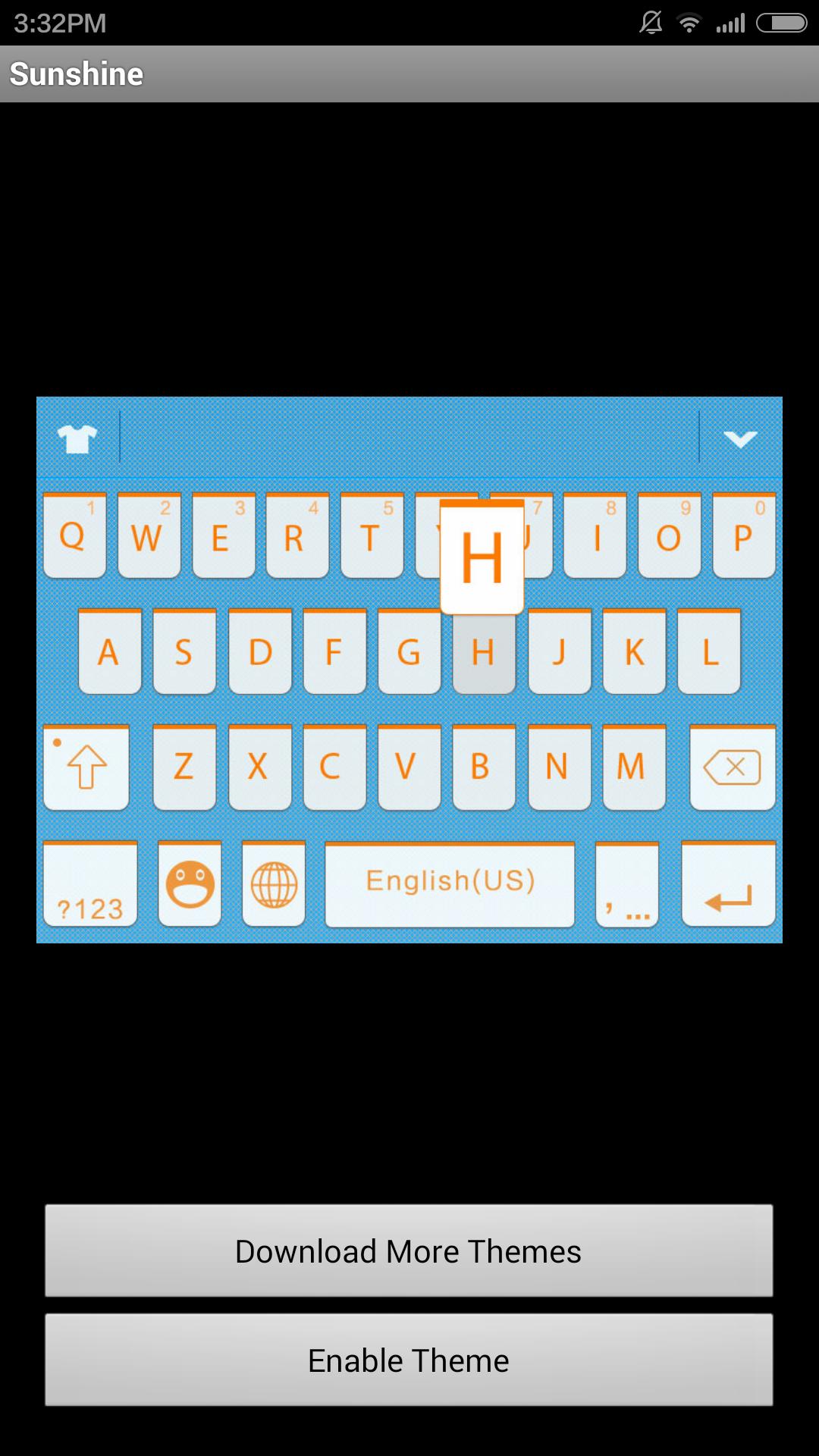Enable the Sunshine theme
The image size is (819, 1456).
[409, 1360]
